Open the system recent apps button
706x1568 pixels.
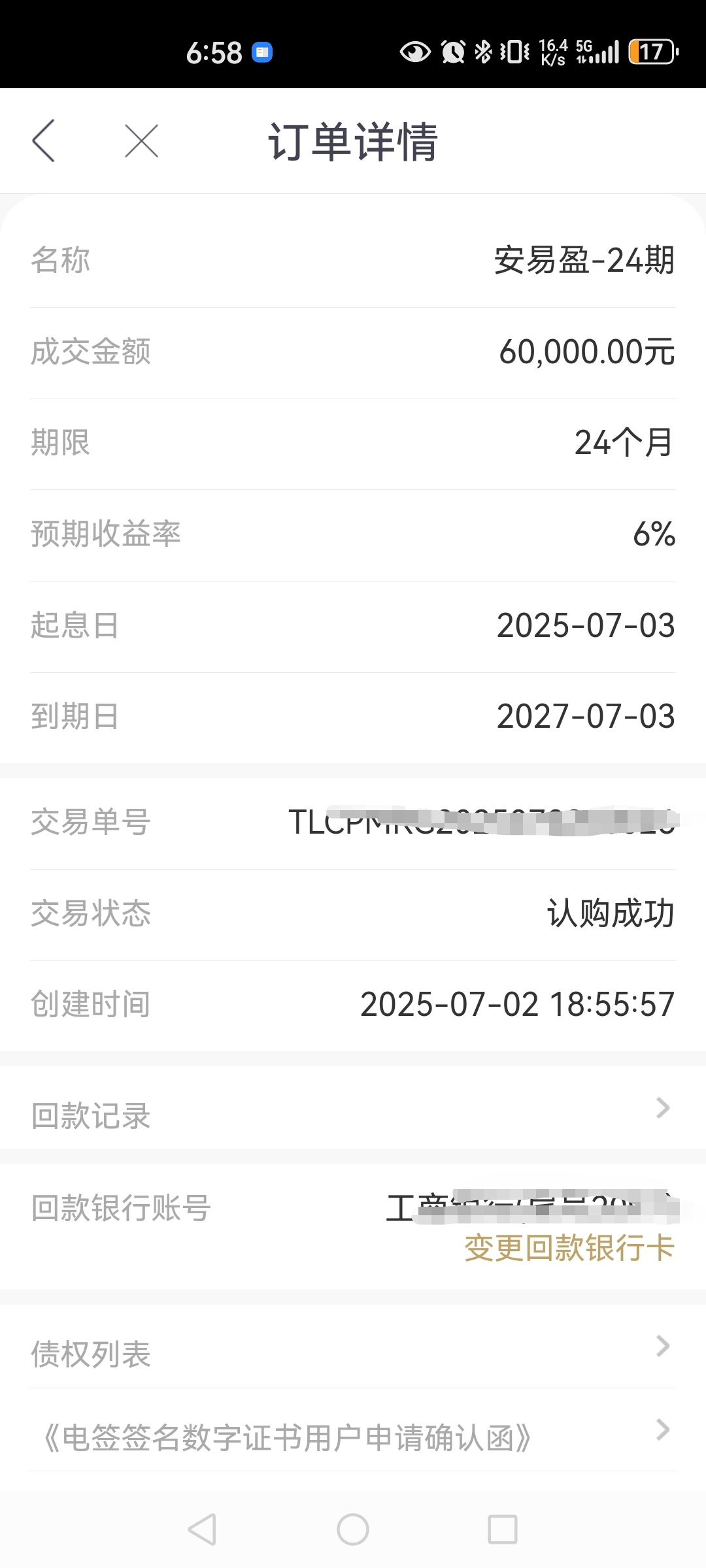(503, 1529)
